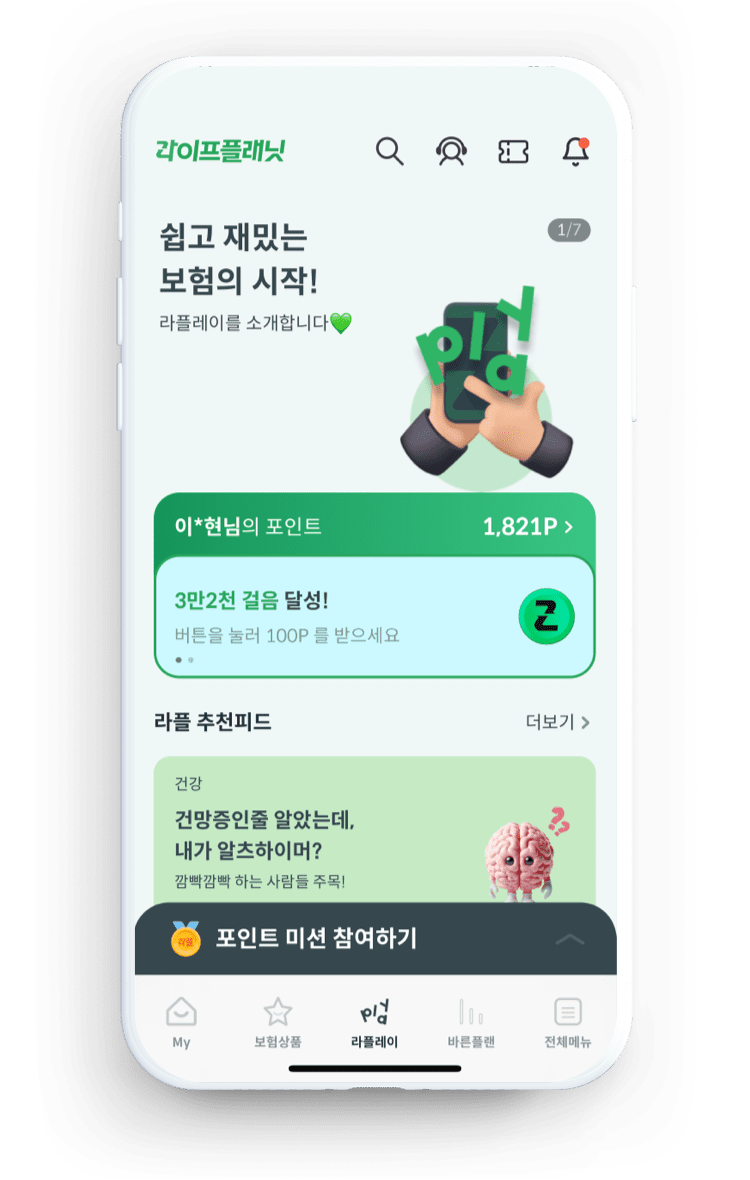This screenshot has height=1180, width=750.
Task: Open the search magnifier icon
Action: tap(389, 151)
